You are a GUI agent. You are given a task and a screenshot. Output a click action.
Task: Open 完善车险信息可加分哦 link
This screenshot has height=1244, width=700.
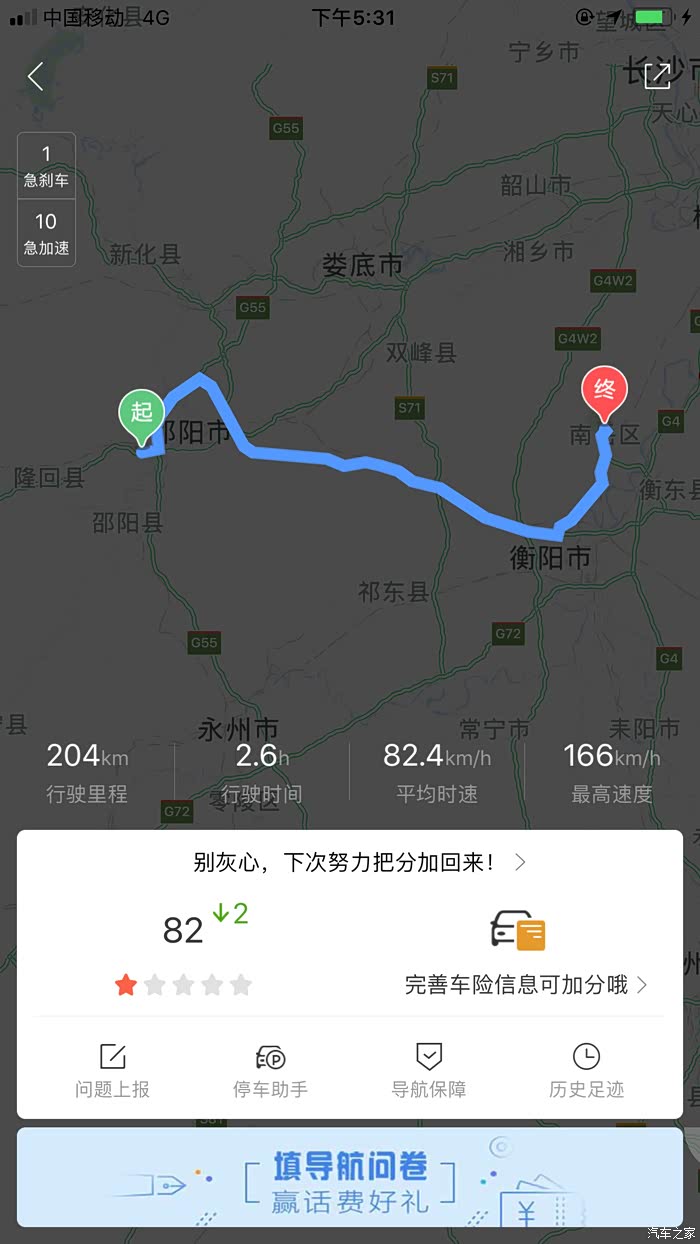[x=526, y=985]
